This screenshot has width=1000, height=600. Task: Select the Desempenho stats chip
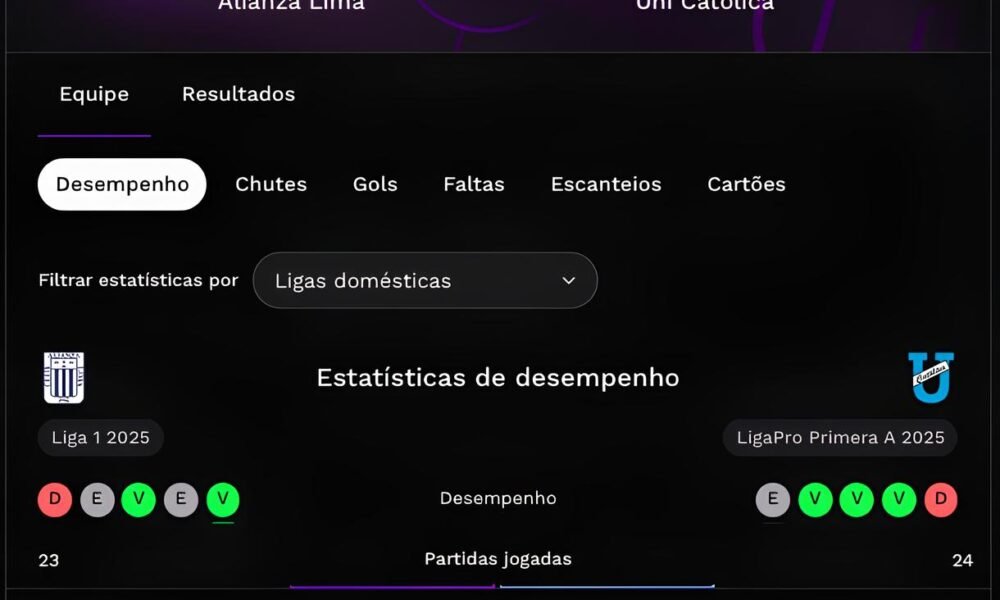click(122, 185)
